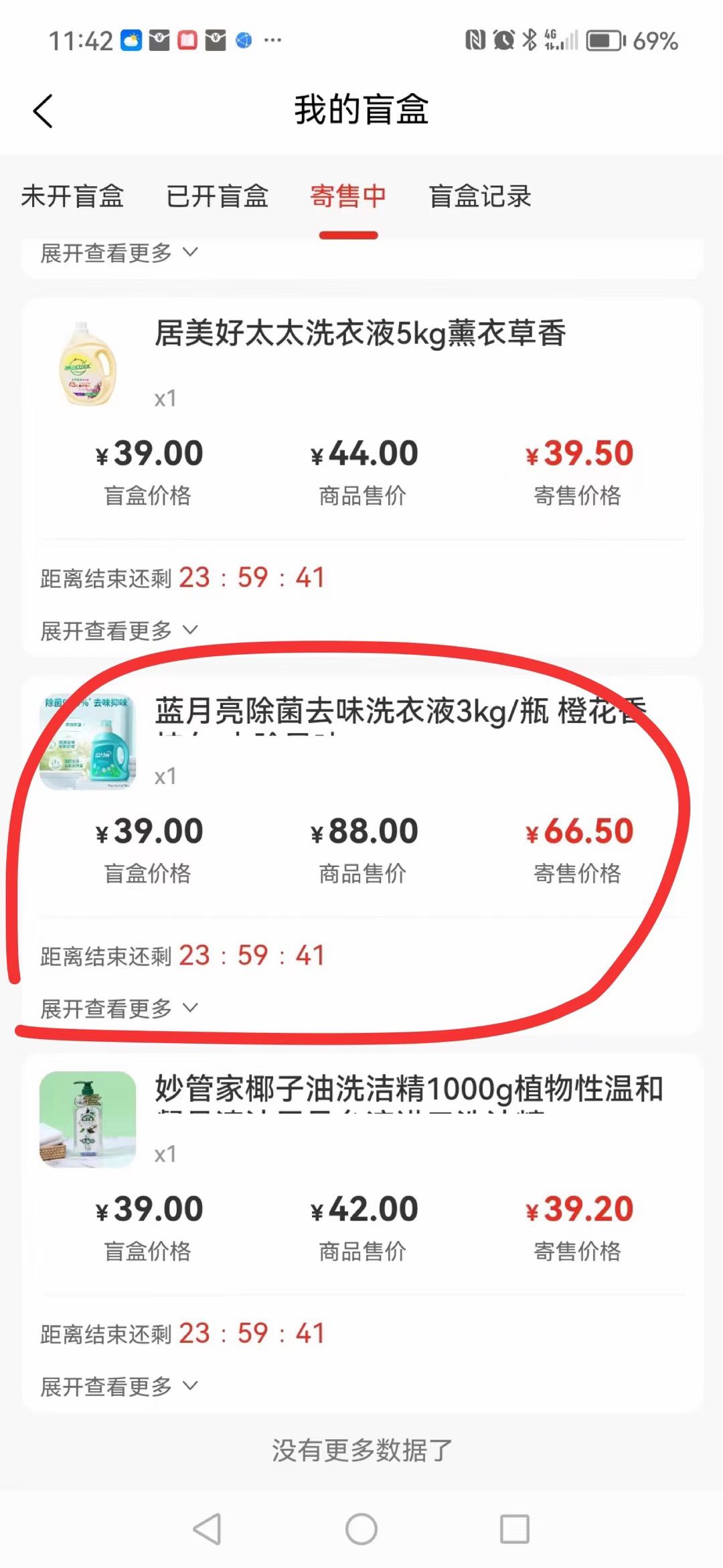Viewport: 723px width, 1568px height.
Task: Tap the ellipsis notification icon in status bar
Action: pyautogui.click(x=273, y=42)
